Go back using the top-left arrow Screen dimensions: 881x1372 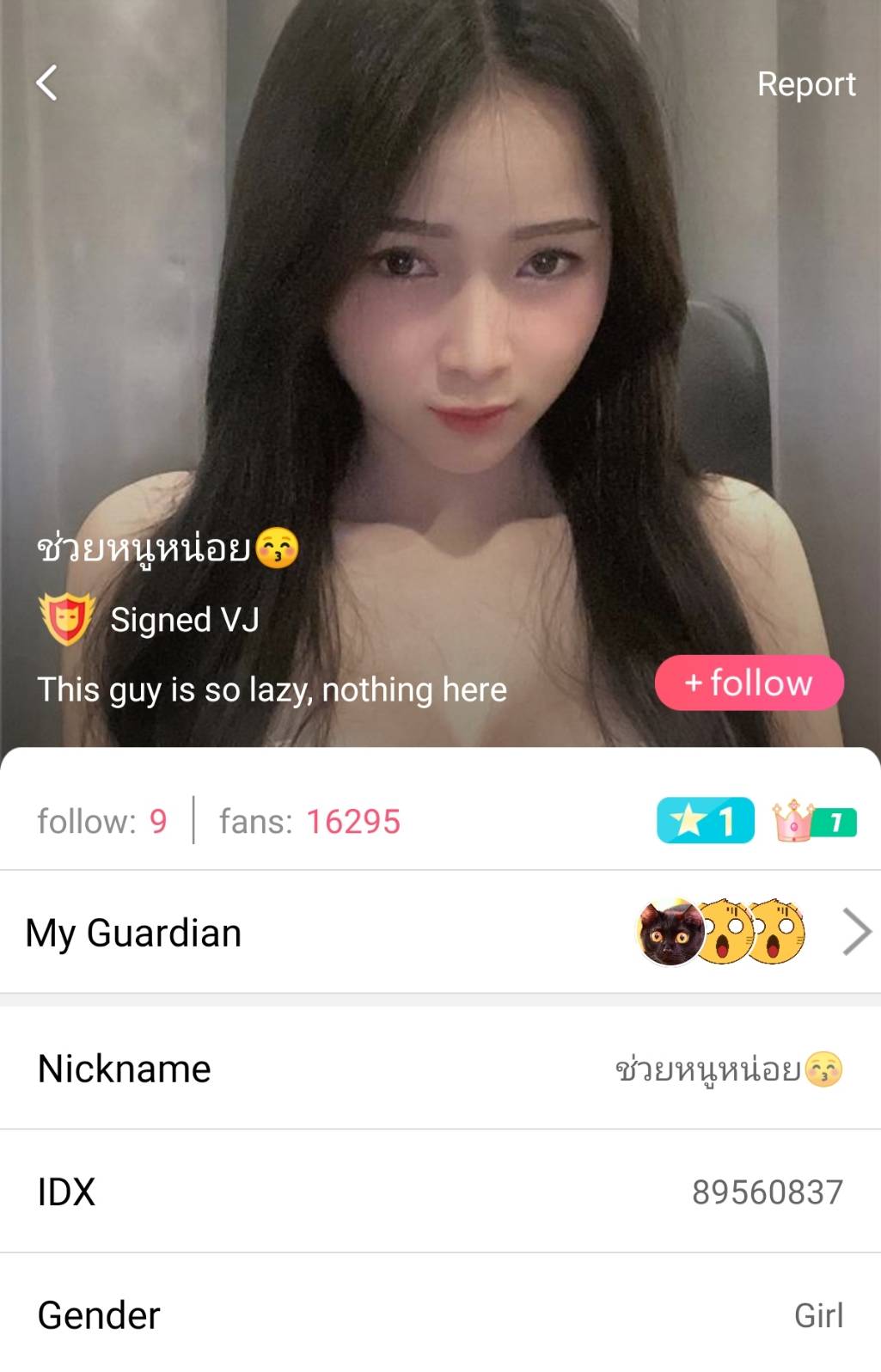47,83
